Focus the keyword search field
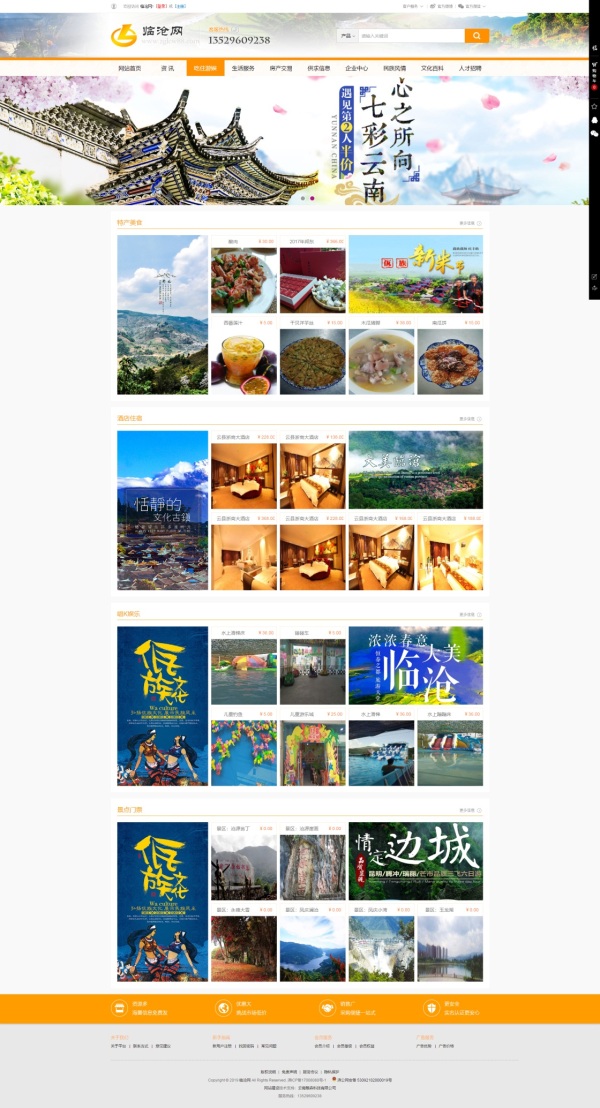This screenshot has height=1108, width=600. point(410,36)
